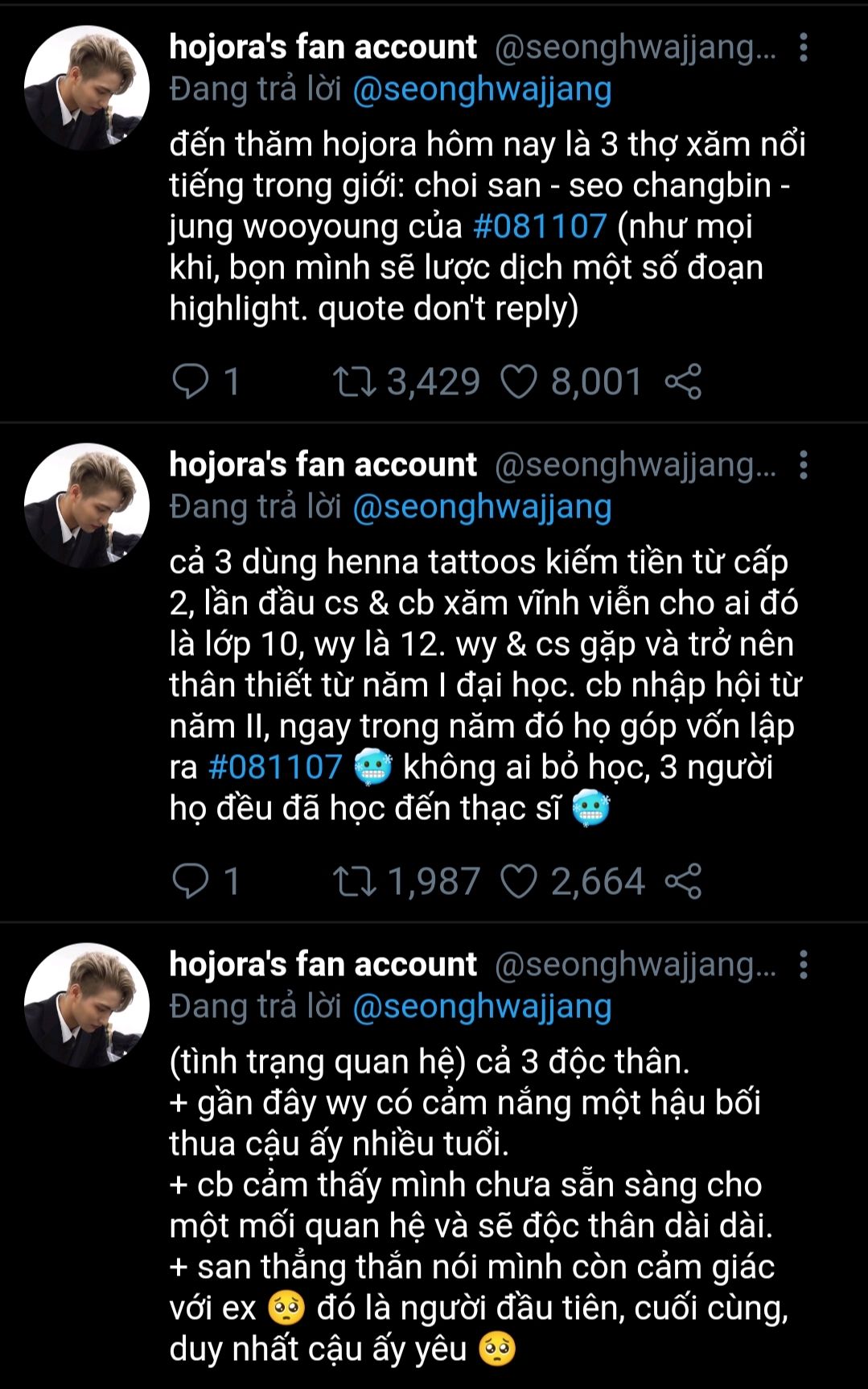Reply to the tweet with 3,429 retweets
This screenshot has height=1389, width=868.
coord(191,381)
